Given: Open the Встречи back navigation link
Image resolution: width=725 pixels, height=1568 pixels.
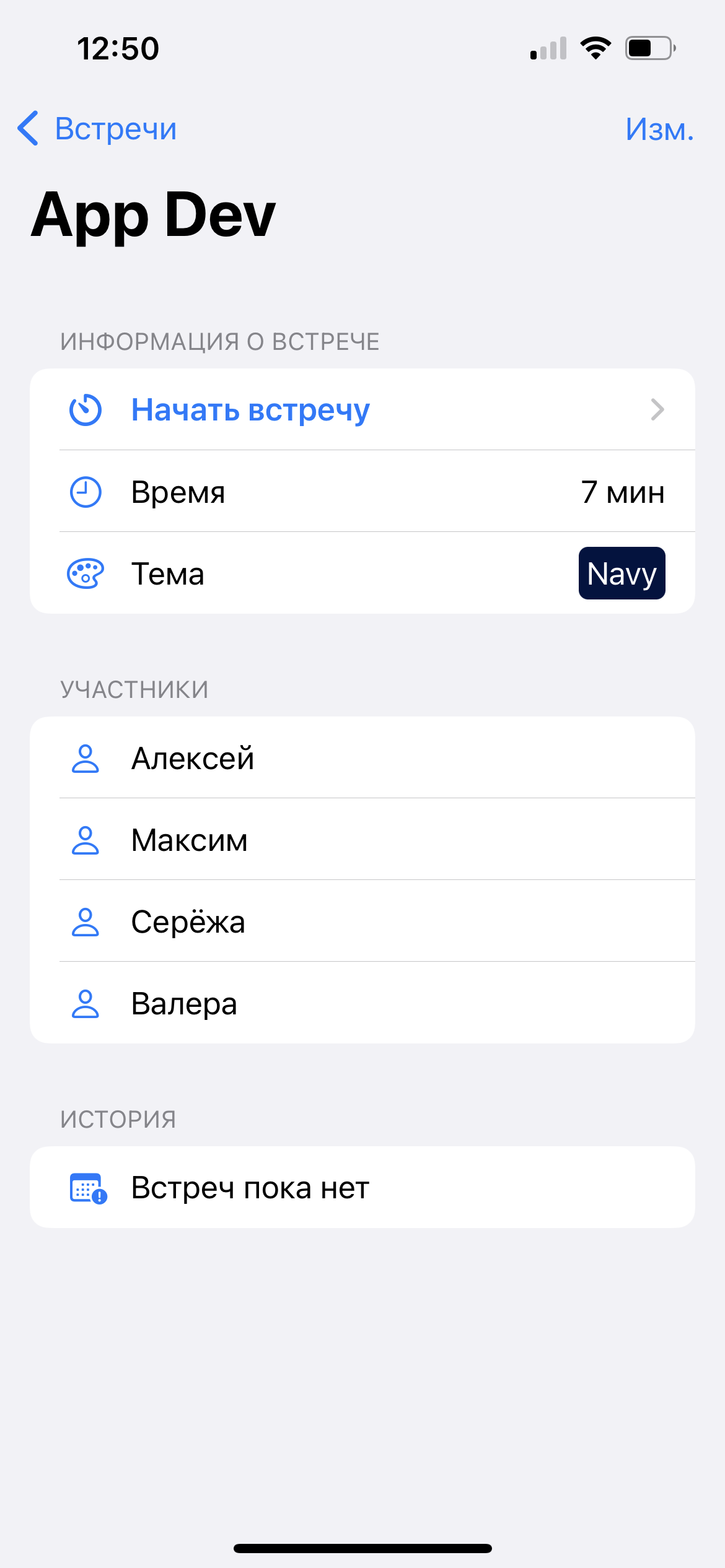Looking at the screenshot, I should [115, 128].
